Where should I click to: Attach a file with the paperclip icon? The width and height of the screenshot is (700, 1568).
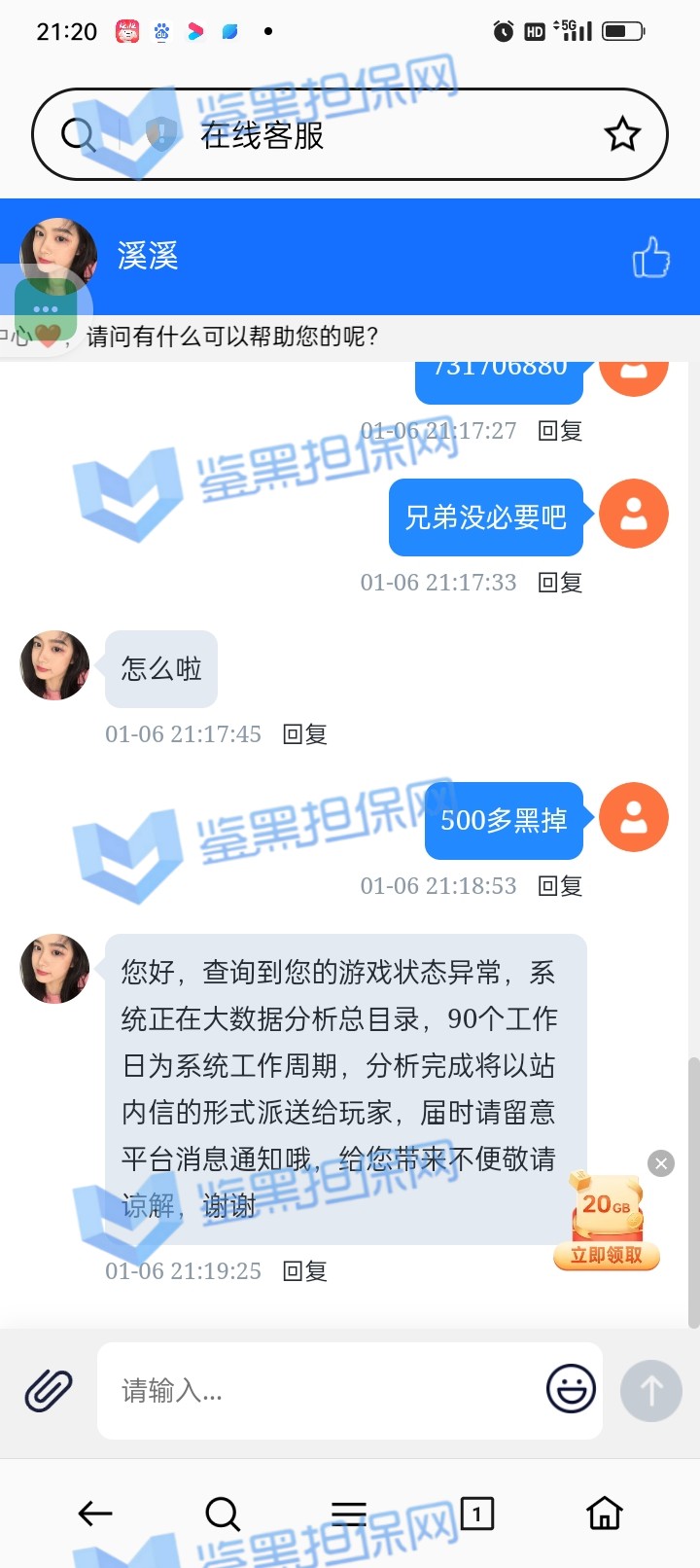pos(49,1391)
